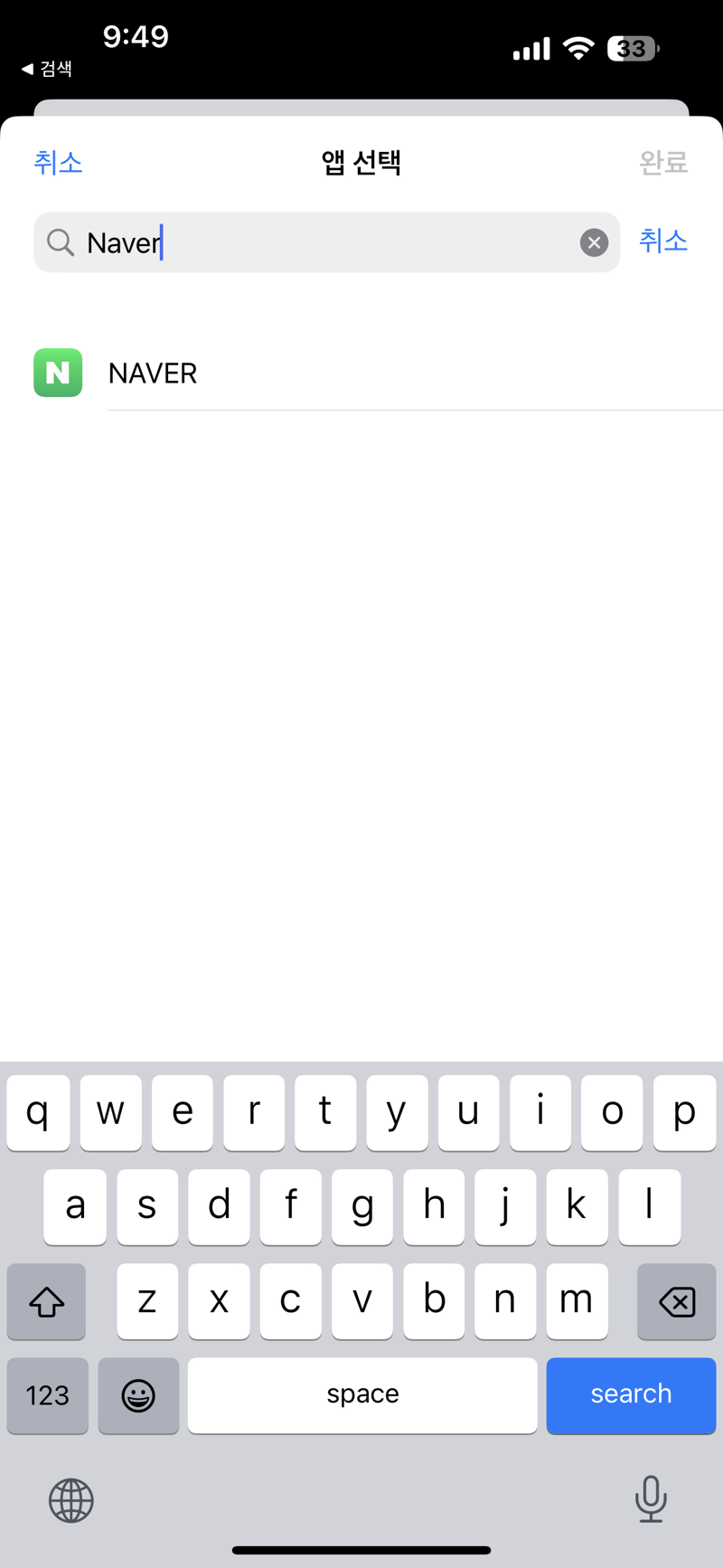This screenshot has width=723, height=1568.
Task: Tap 취소 beside the search field
Action: tap(663, 241)
